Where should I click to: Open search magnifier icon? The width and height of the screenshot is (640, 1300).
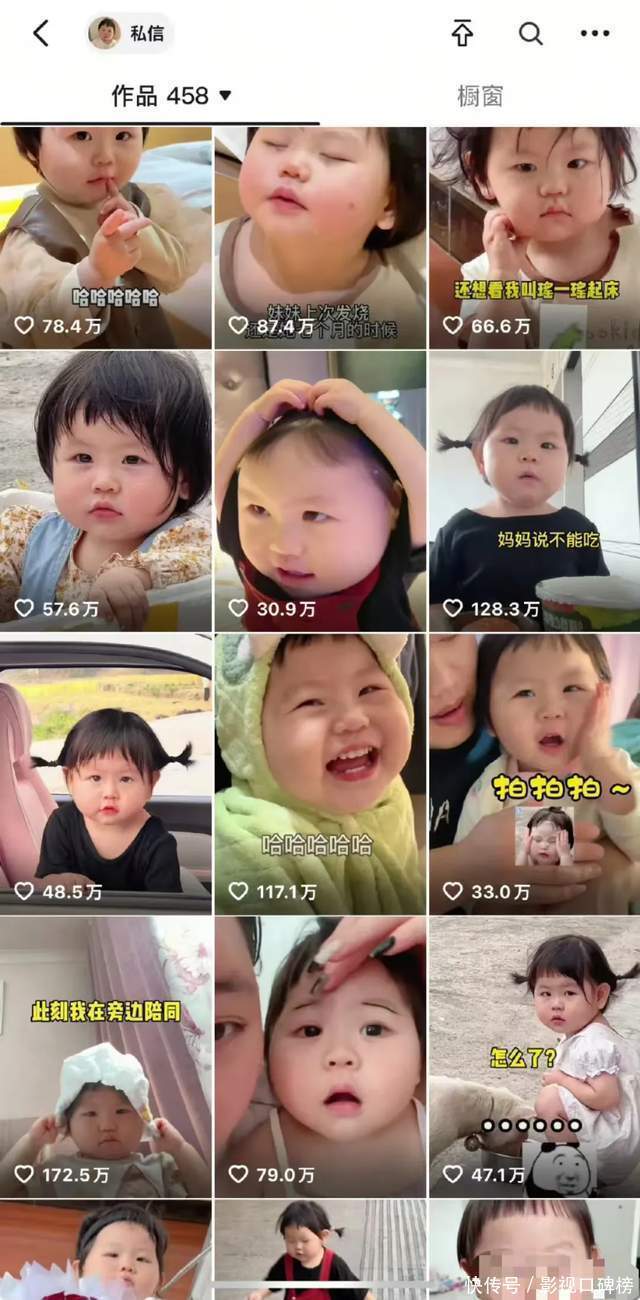pos(530,33)
